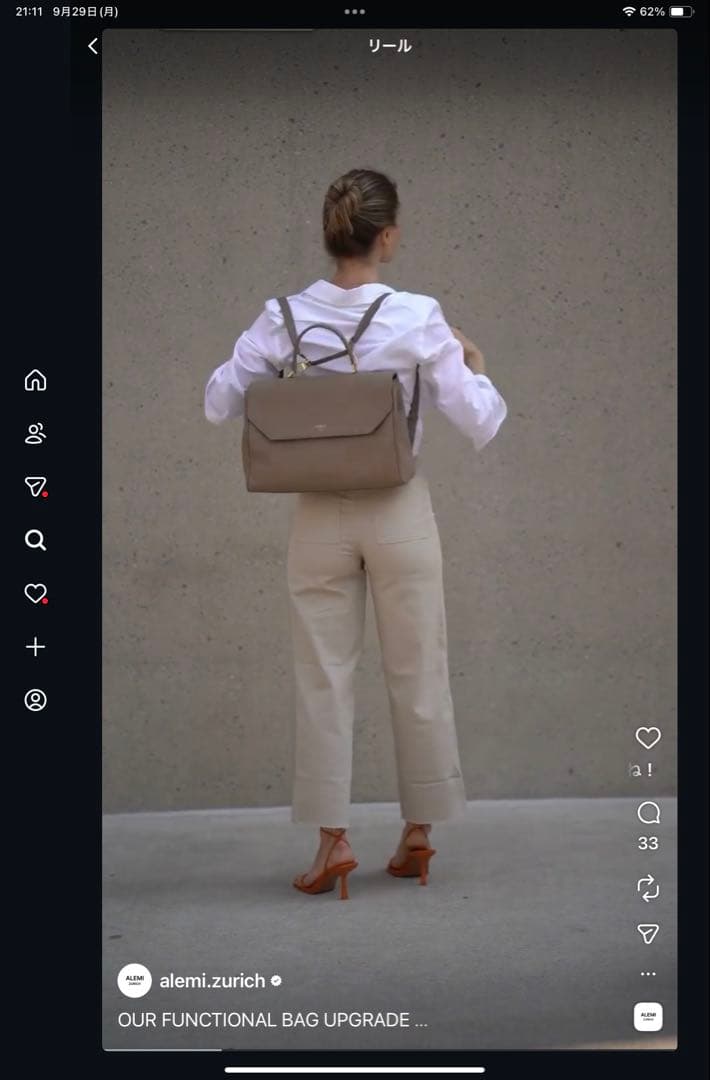Open alemi.zurich profile picture
The image size is (710, 1080).
(x=134, y=981)
